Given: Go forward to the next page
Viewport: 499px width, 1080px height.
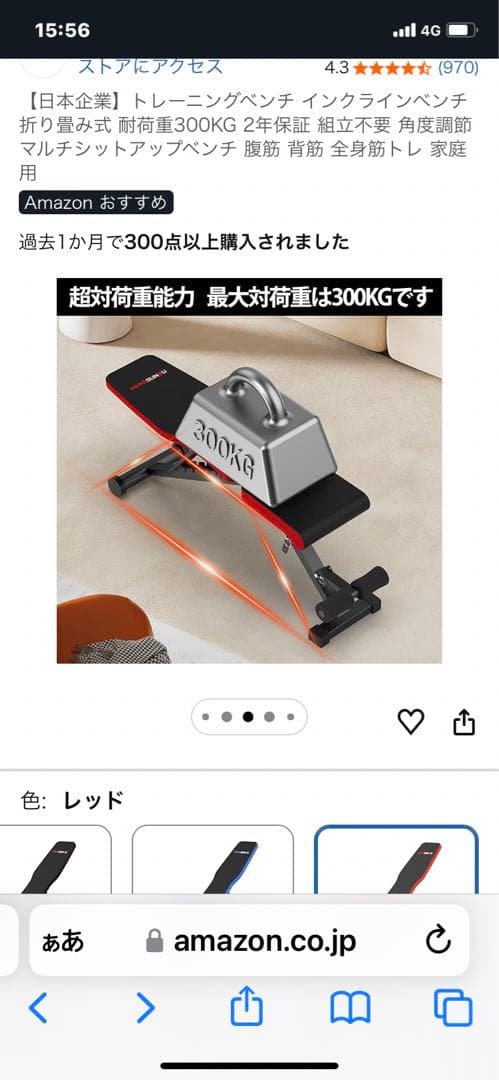Looking at the screenshot, I should [145, 1008].
